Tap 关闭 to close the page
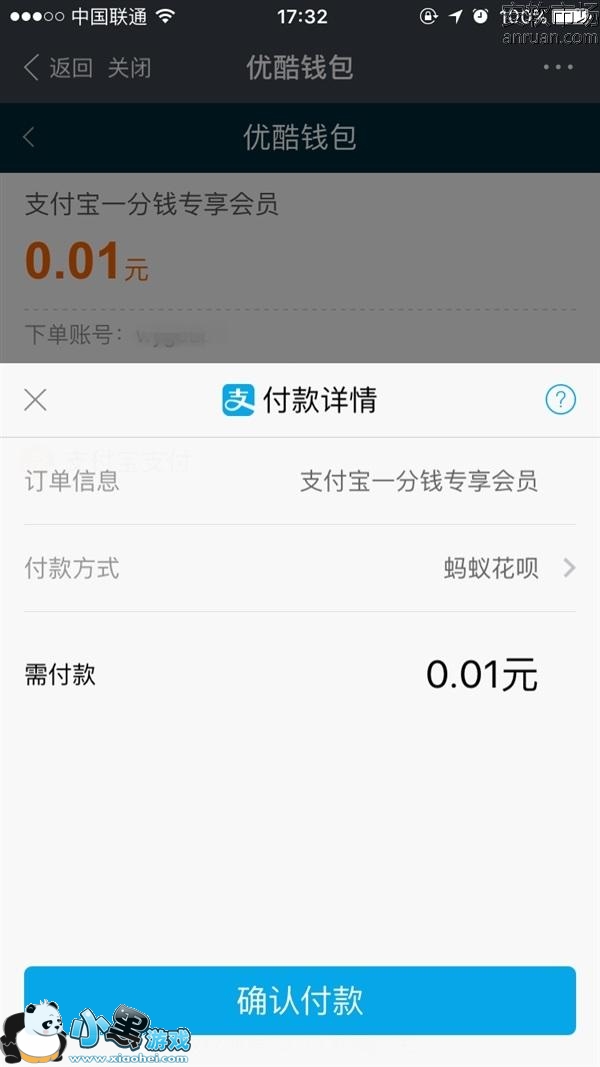 (x=129, y=68)
